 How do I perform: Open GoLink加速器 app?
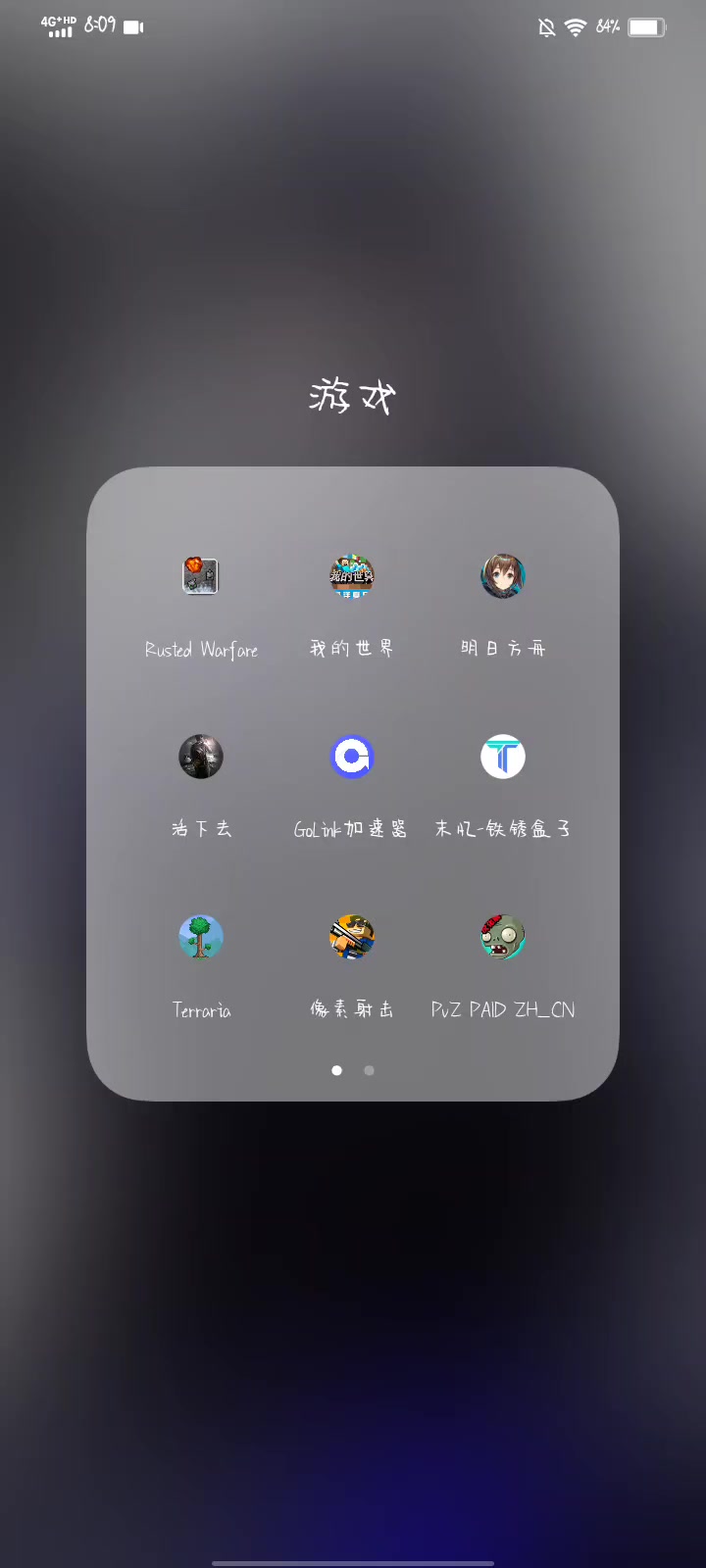pos(352,757)
